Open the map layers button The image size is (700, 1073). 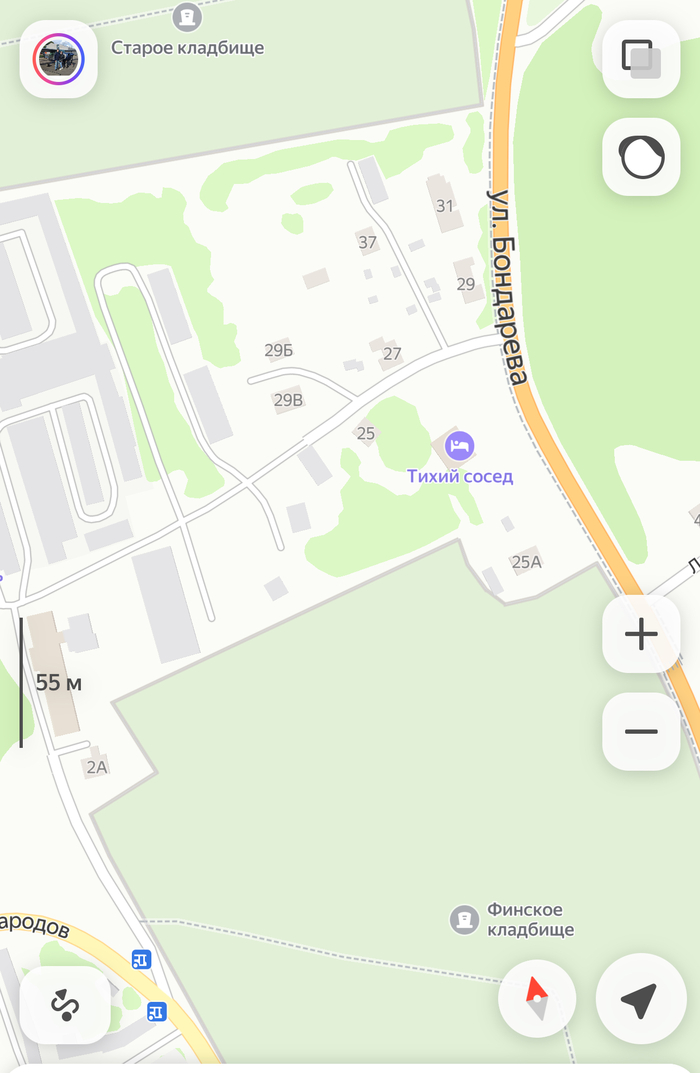click(x=641, y=59)
